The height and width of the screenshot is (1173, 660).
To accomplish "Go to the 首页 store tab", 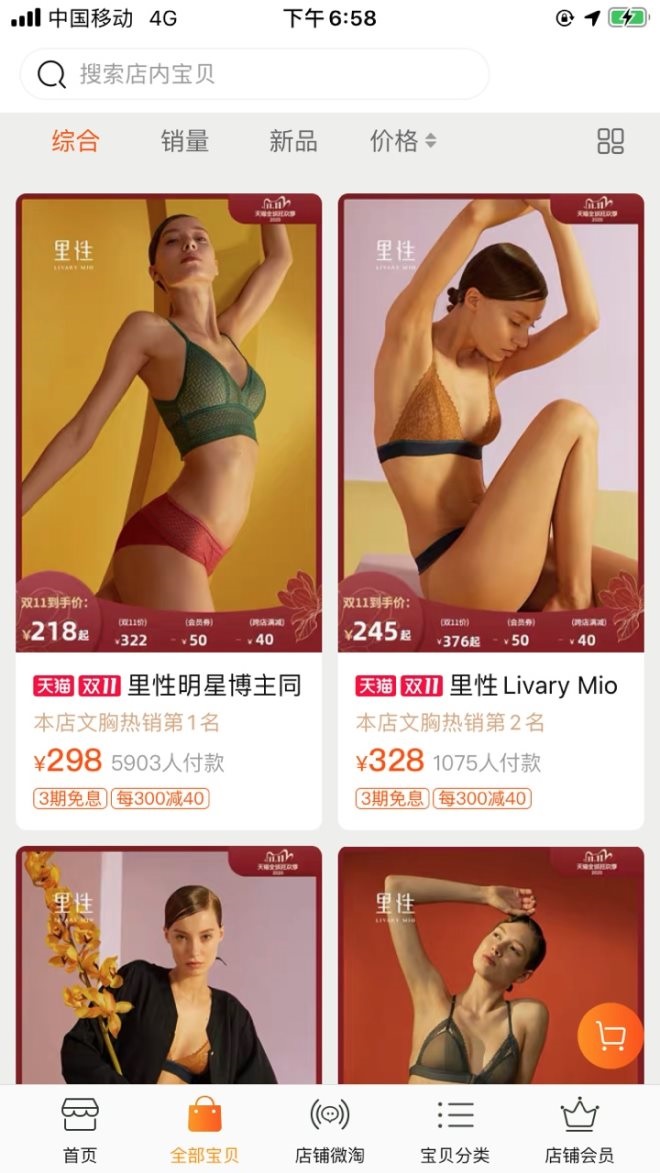I will pyautogui.click(x=80, y=1129).
